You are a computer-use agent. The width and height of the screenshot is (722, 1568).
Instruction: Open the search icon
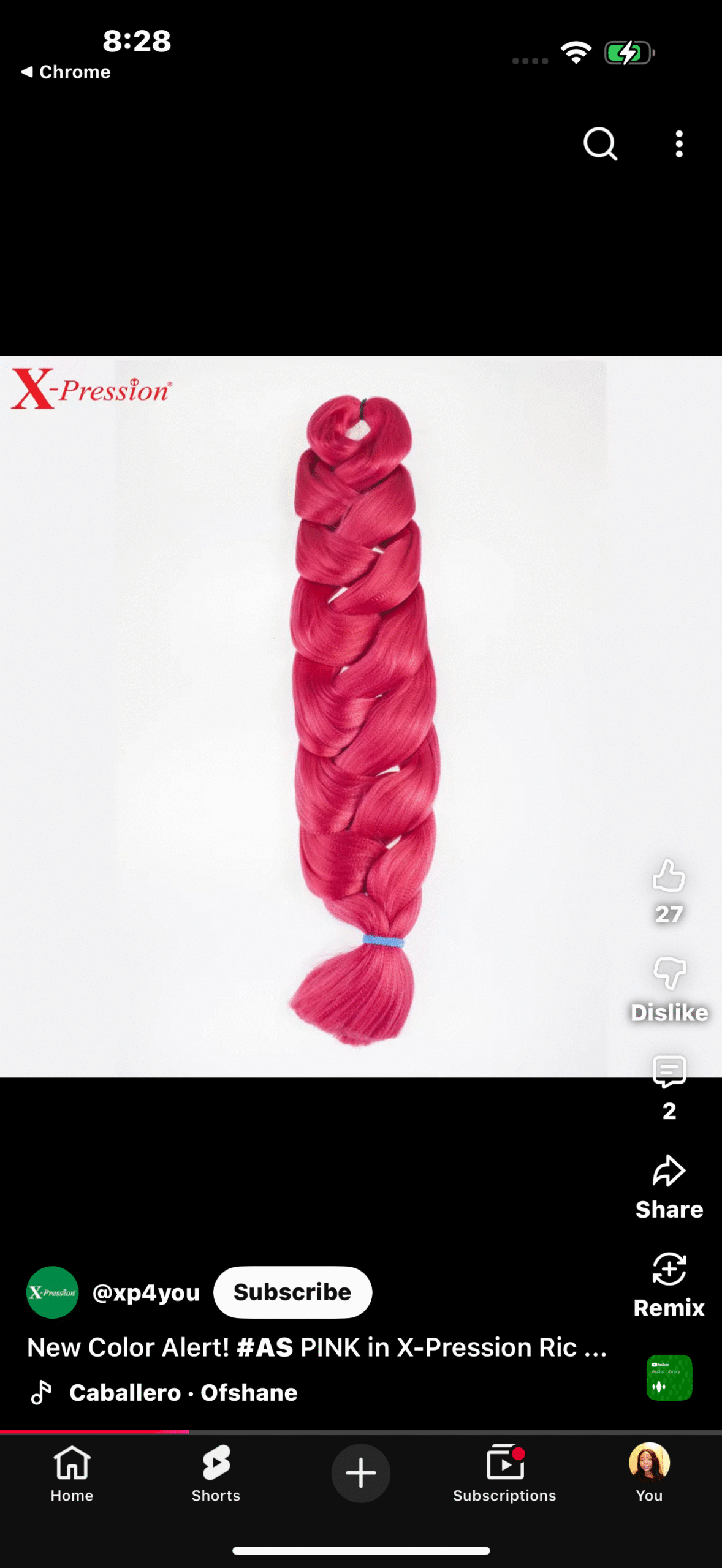pyautogui.click(x=599, y=144)
